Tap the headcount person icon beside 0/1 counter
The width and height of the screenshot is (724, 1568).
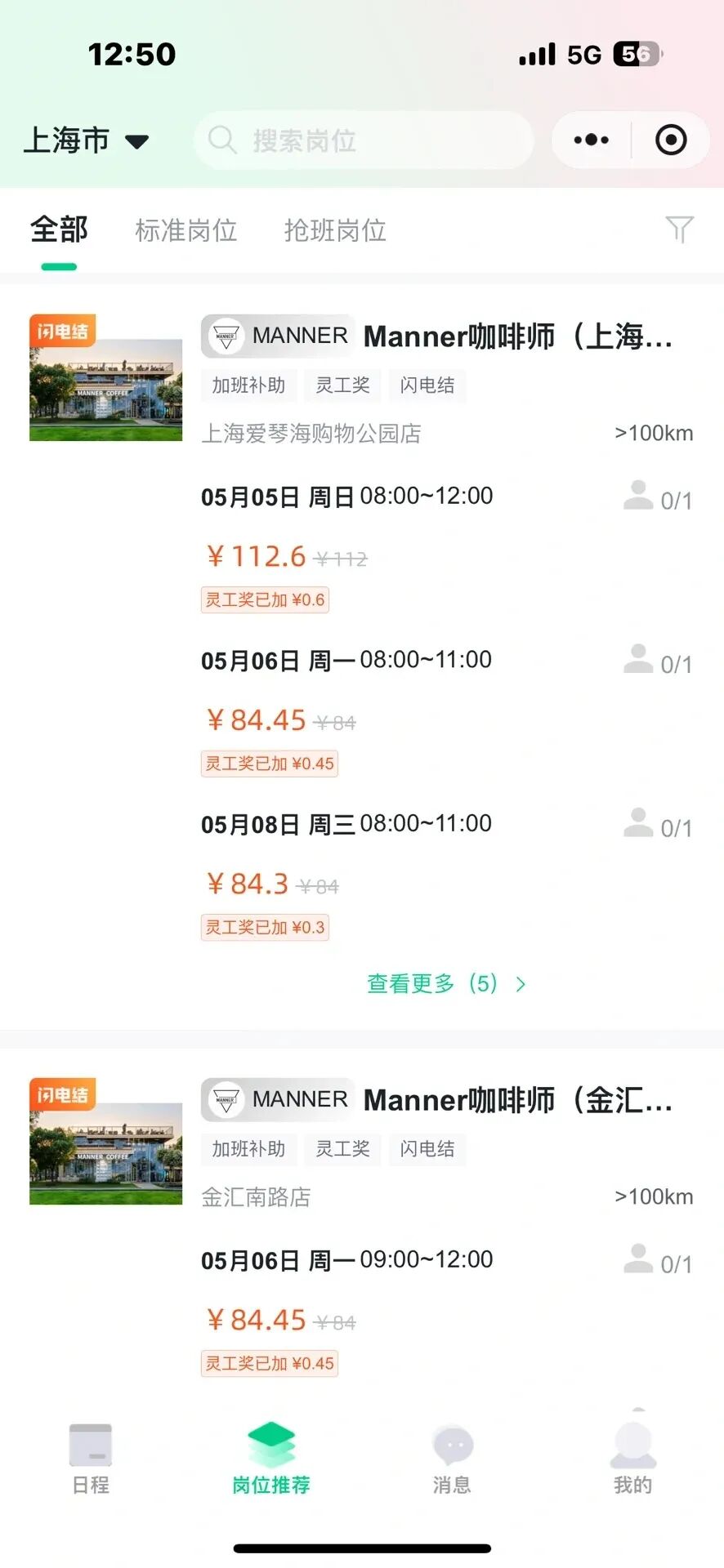point(637,497)
